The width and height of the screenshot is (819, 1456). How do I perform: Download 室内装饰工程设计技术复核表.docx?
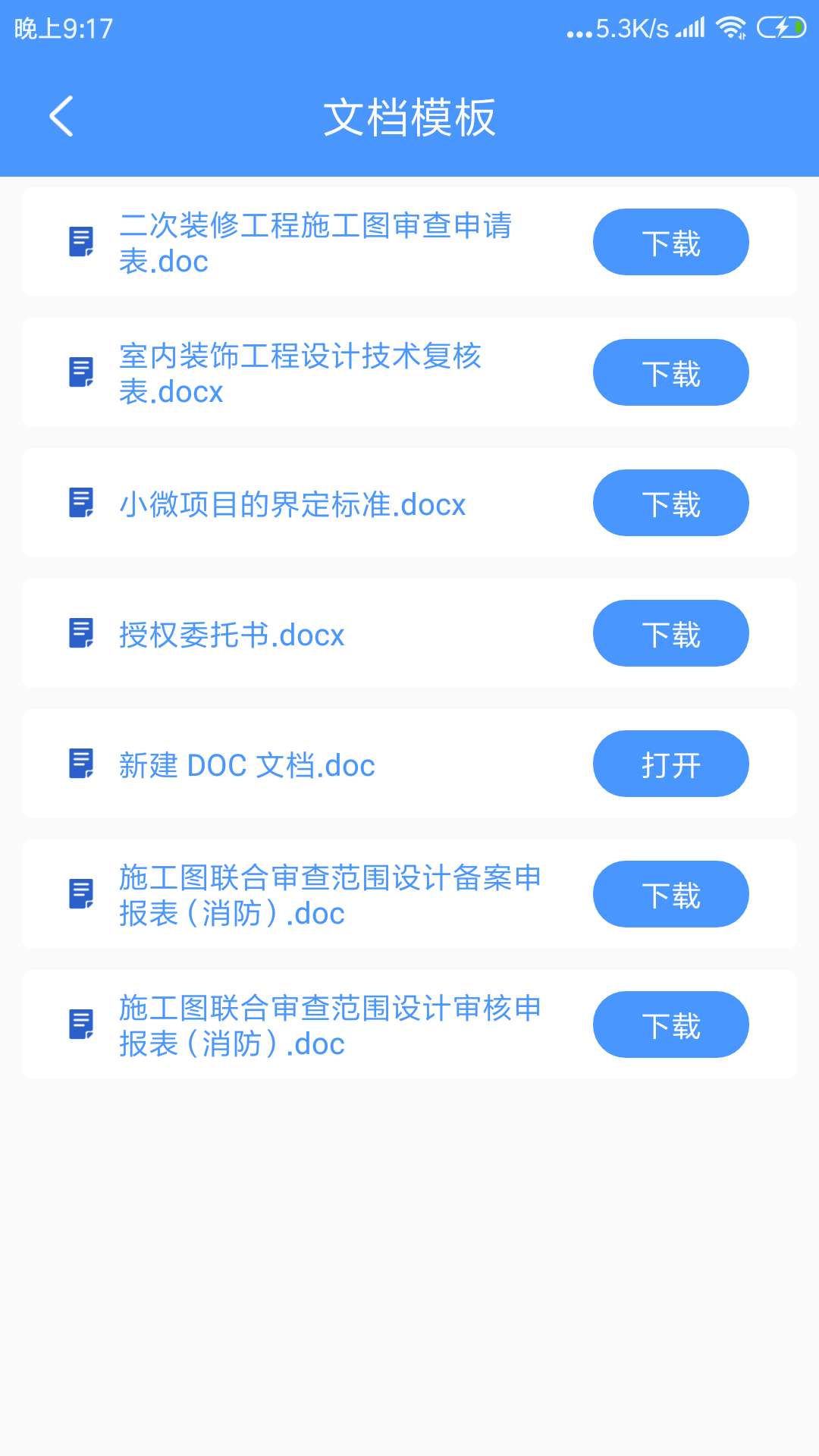click(670, 372)
